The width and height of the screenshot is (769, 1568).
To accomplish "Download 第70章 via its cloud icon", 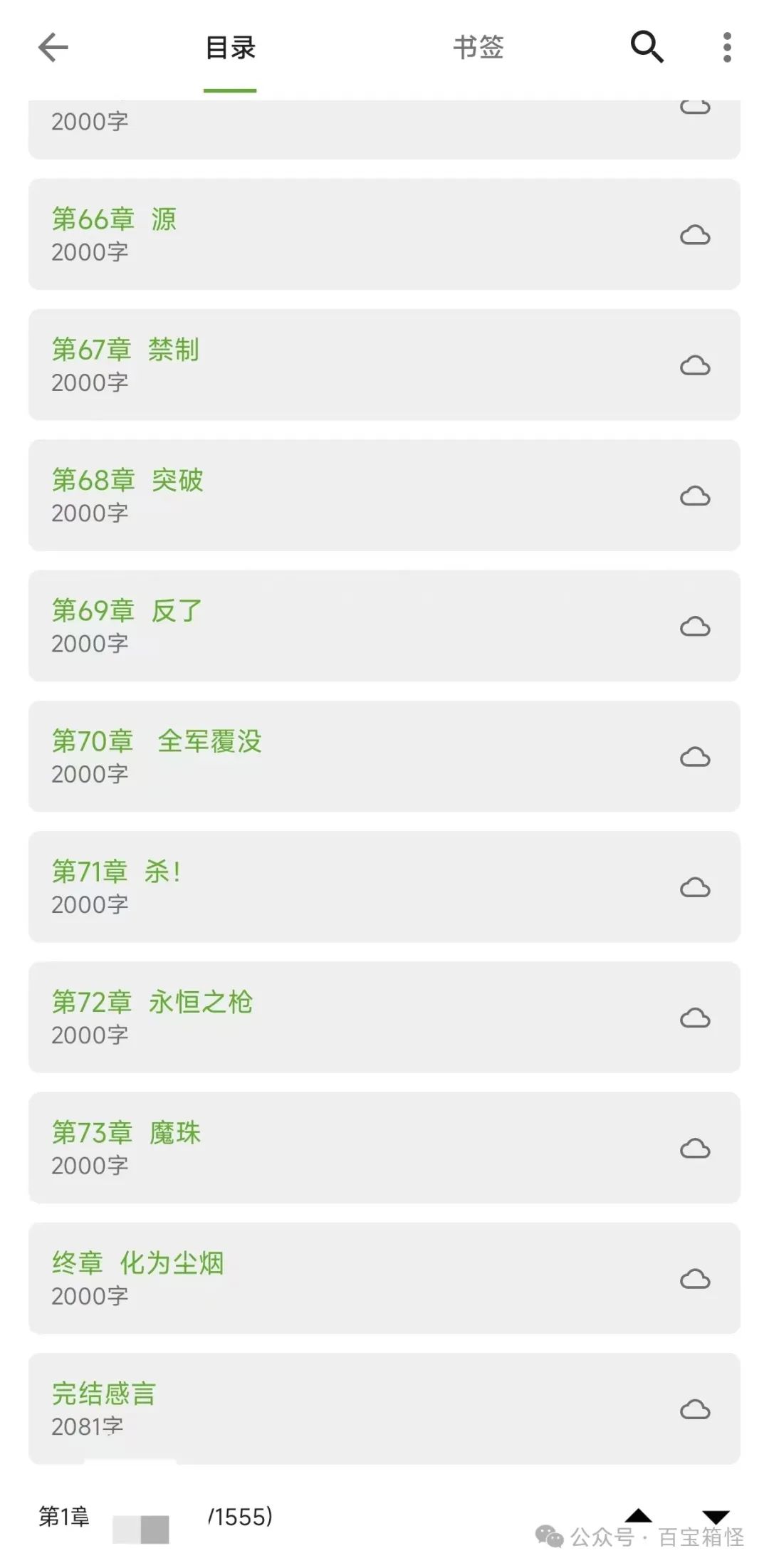I will click(695, 756).
